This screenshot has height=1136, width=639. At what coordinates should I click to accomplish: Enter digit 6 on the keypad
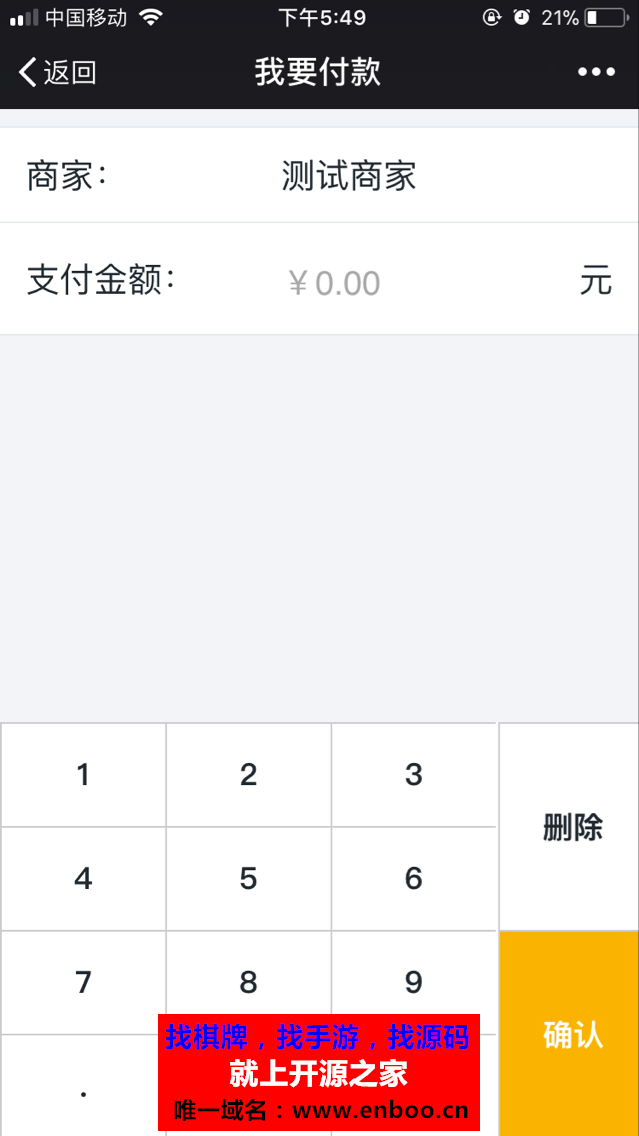pos(414,879)
